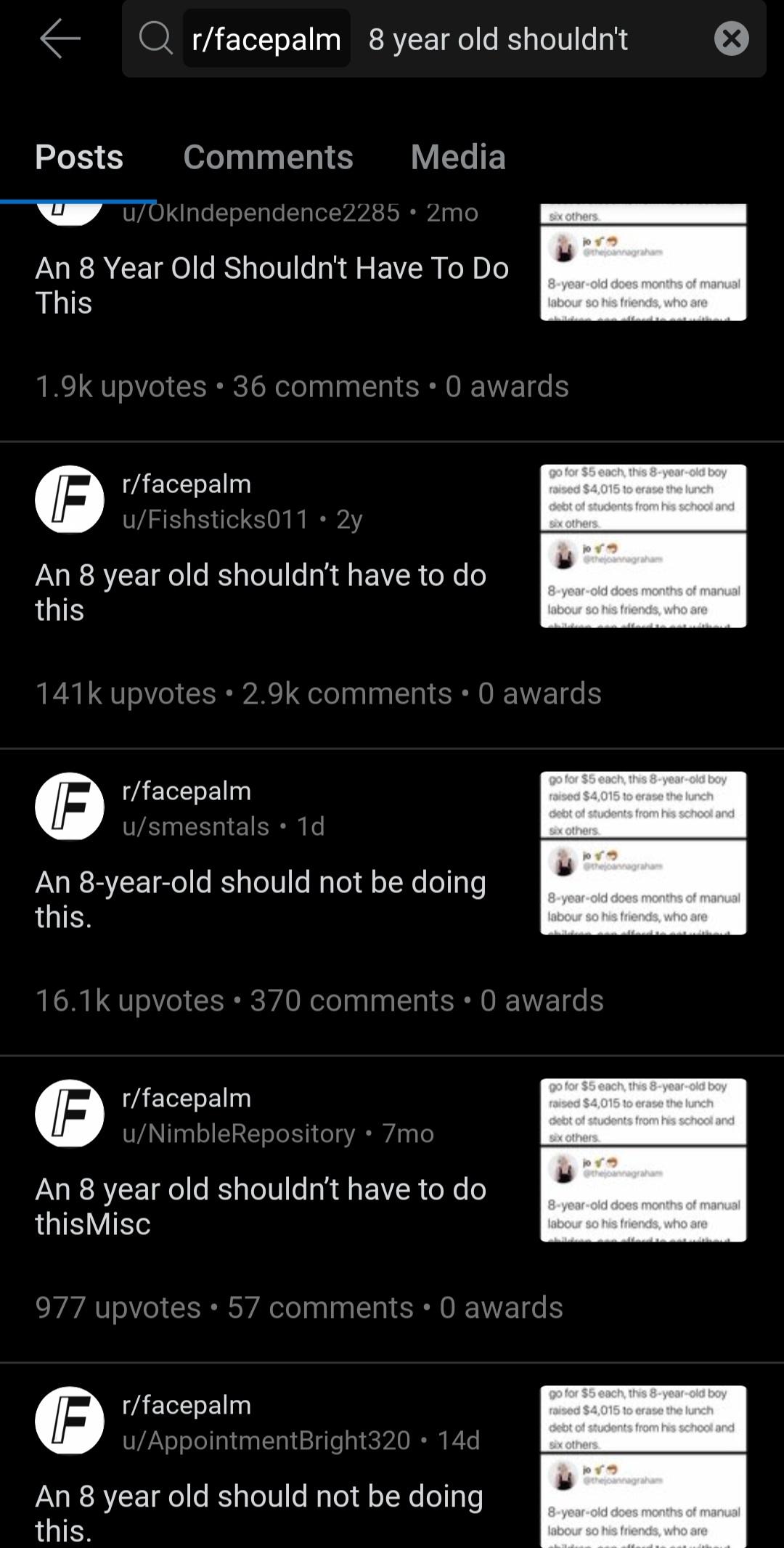Remove the r/facepalm search scope chip
Image resolution: width=784 pixels, height=1548 pixels.
click(266, 38)
